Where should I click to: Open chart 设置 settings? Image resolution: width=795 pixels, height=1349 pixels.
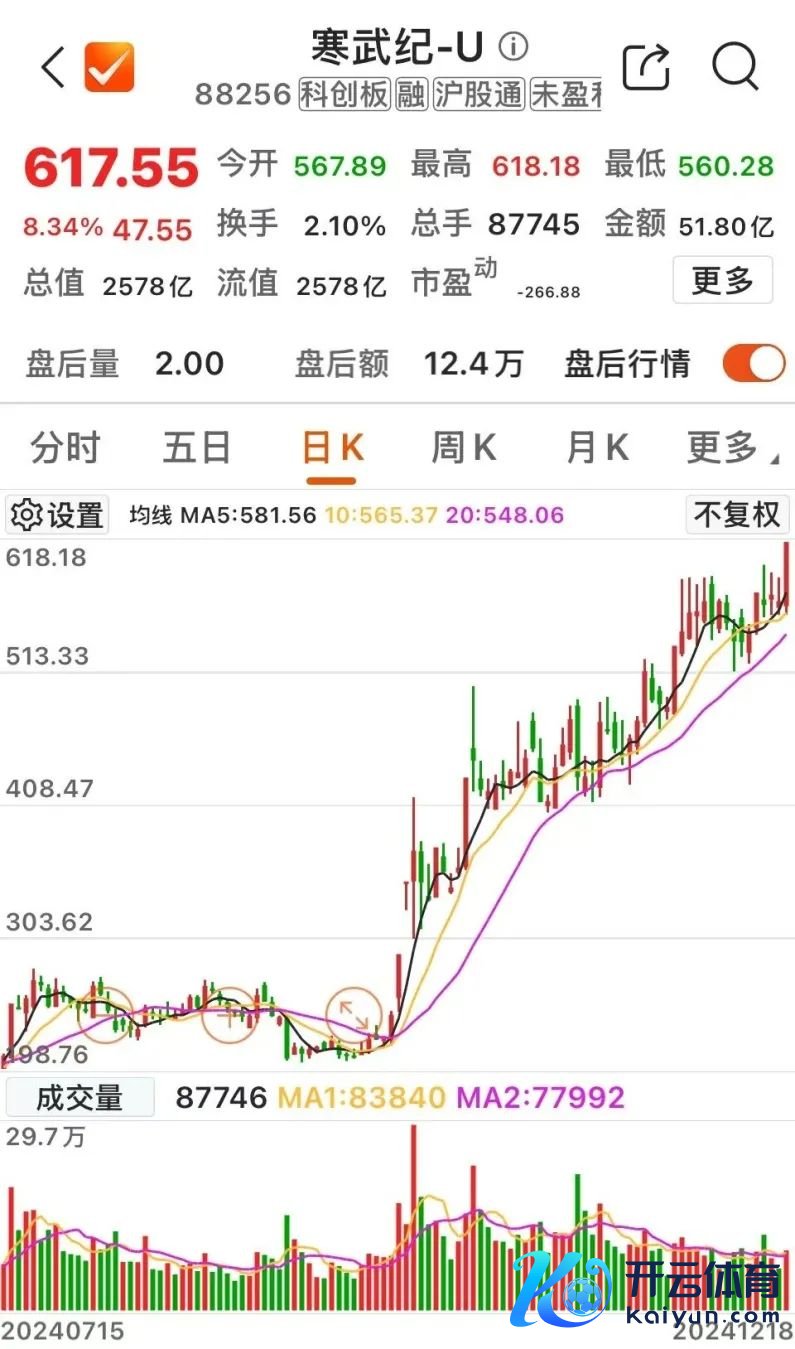pos(58,515)
